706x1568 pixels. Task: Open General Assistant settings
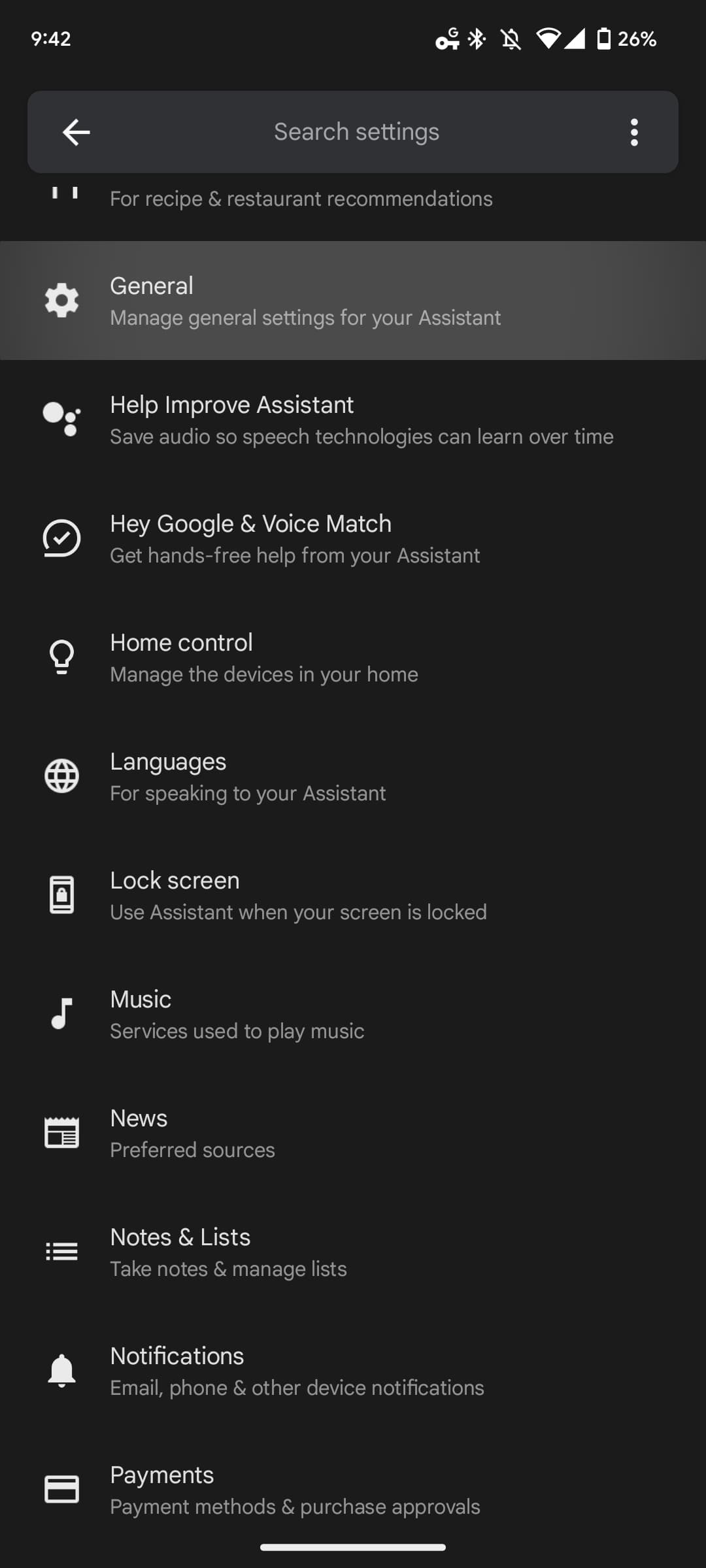click(353, 301)
